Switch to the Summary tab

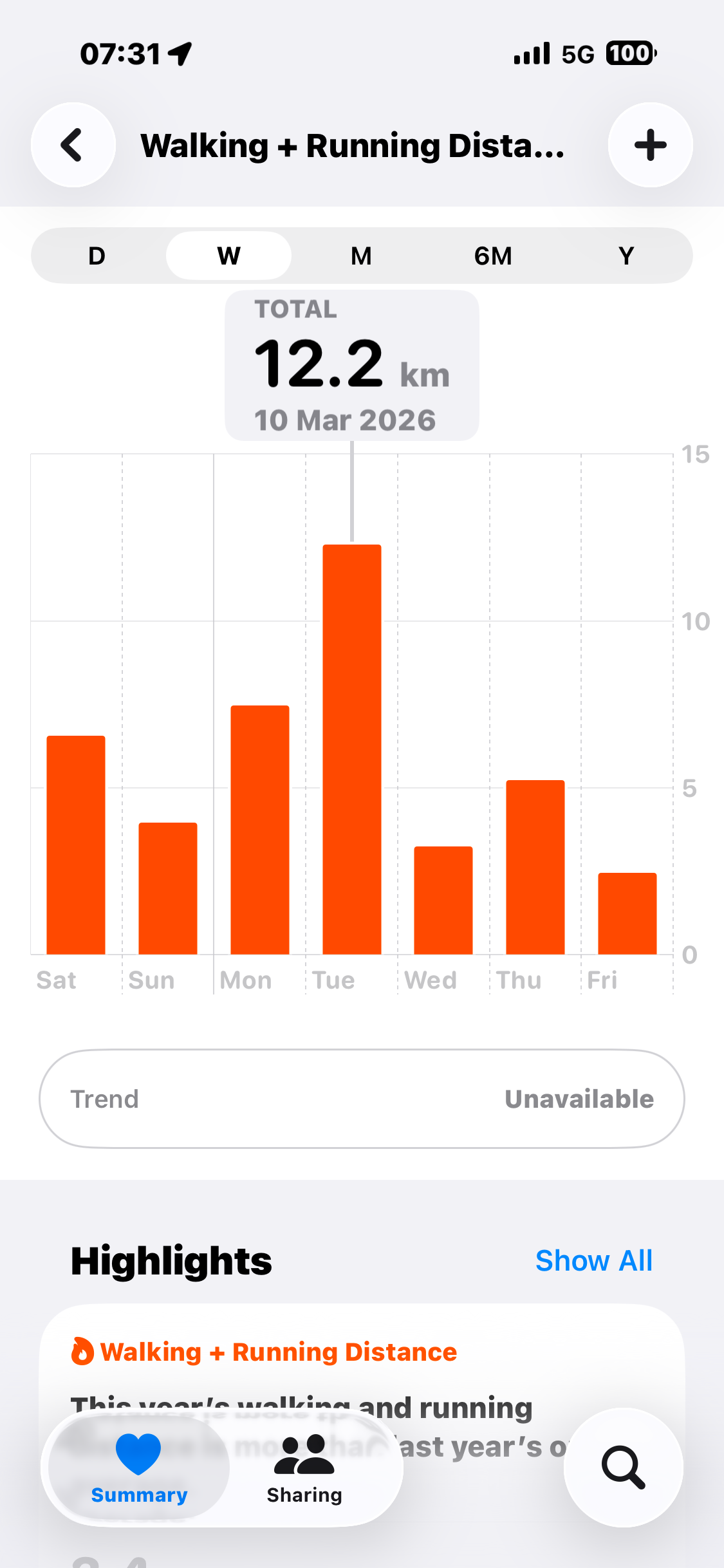click(139, 1469)
